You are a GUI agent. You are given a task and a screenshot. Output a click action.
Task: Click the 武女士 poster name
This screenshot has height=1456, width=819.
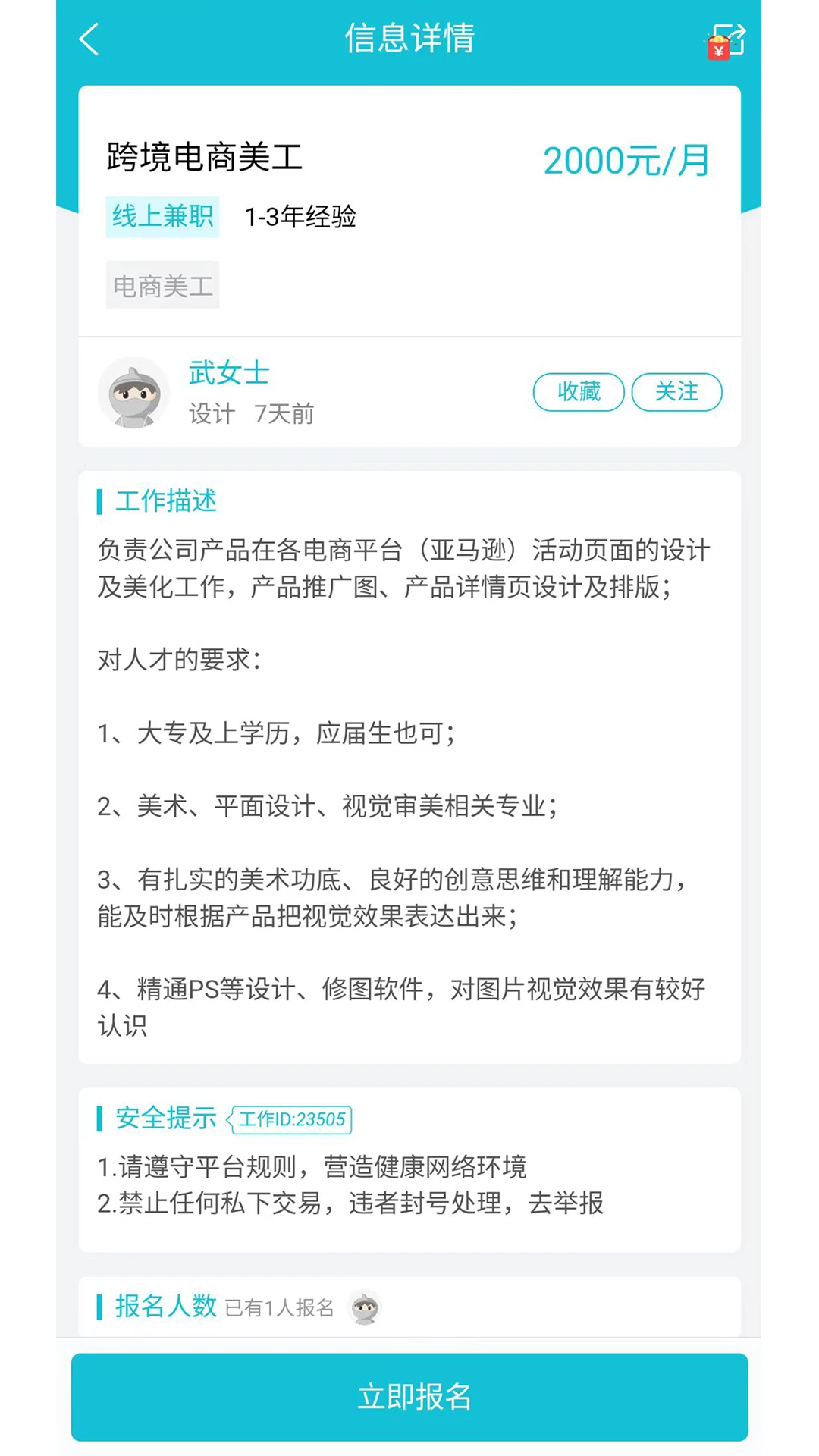click(229, 373)
